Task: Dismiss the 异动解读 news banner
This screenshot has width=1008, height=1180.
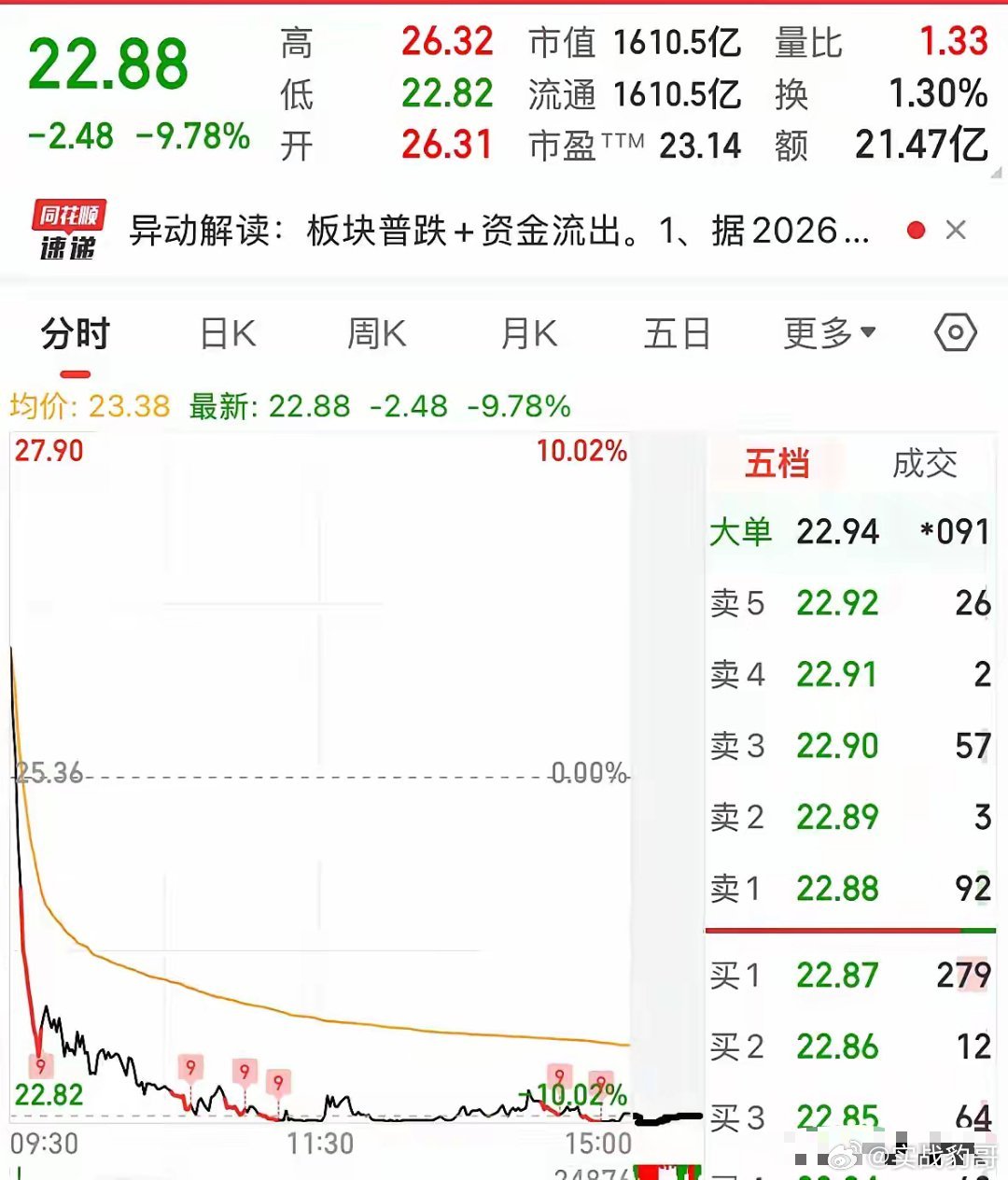Action: click(957, 231)
